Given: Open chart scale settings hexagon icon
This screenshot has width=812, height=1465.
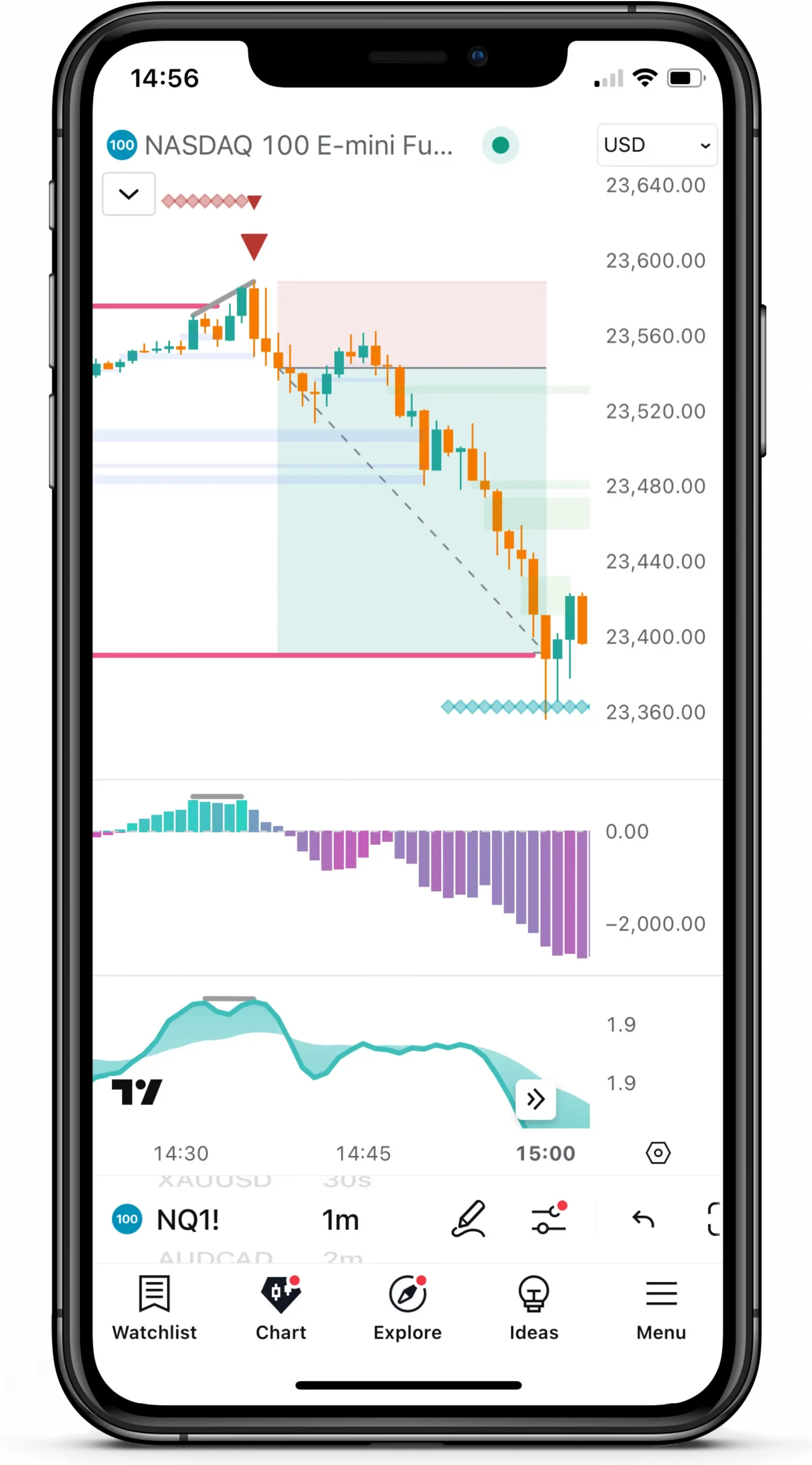Looking at the screenshot, I should click(x=657, y=1153).
